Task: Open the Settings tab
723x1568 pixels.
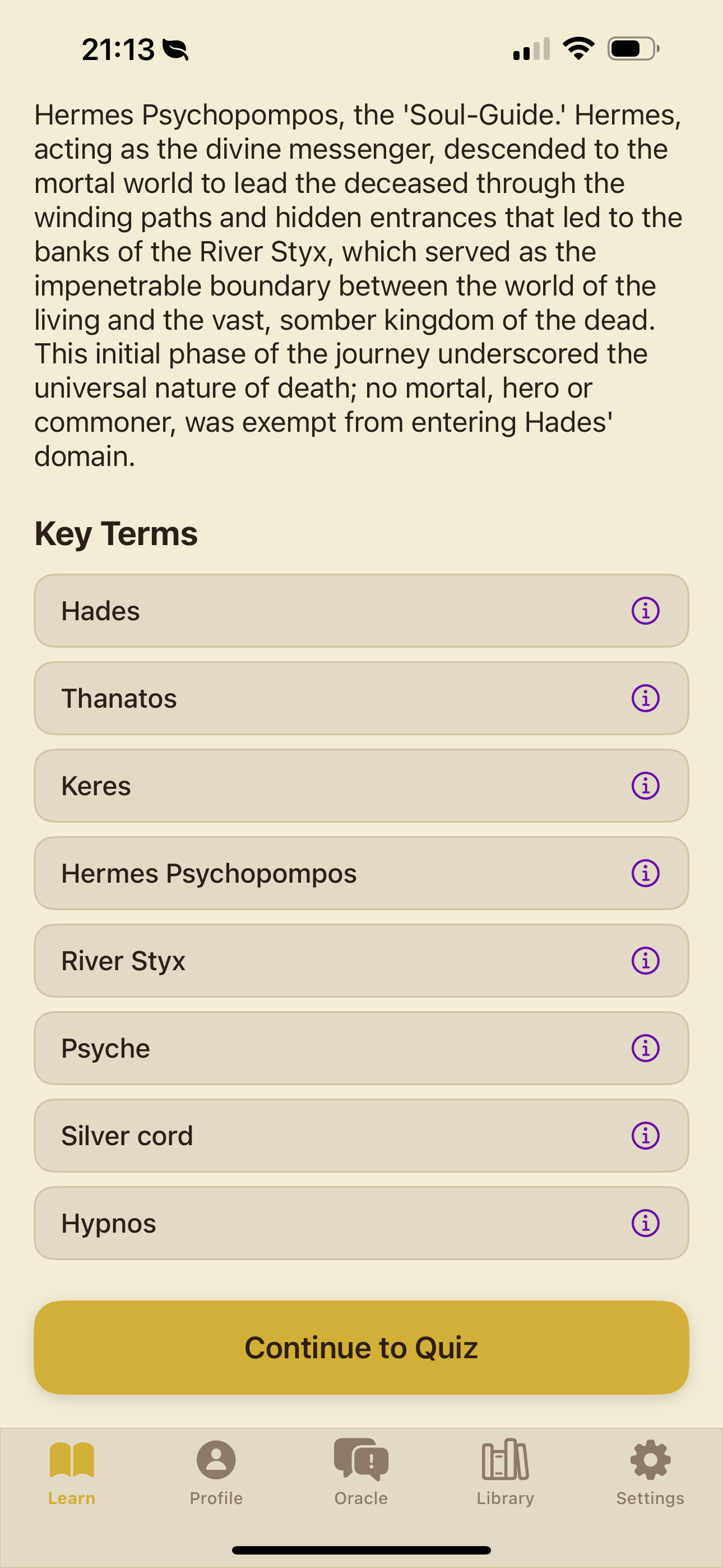Action: tap(650, 1472)
